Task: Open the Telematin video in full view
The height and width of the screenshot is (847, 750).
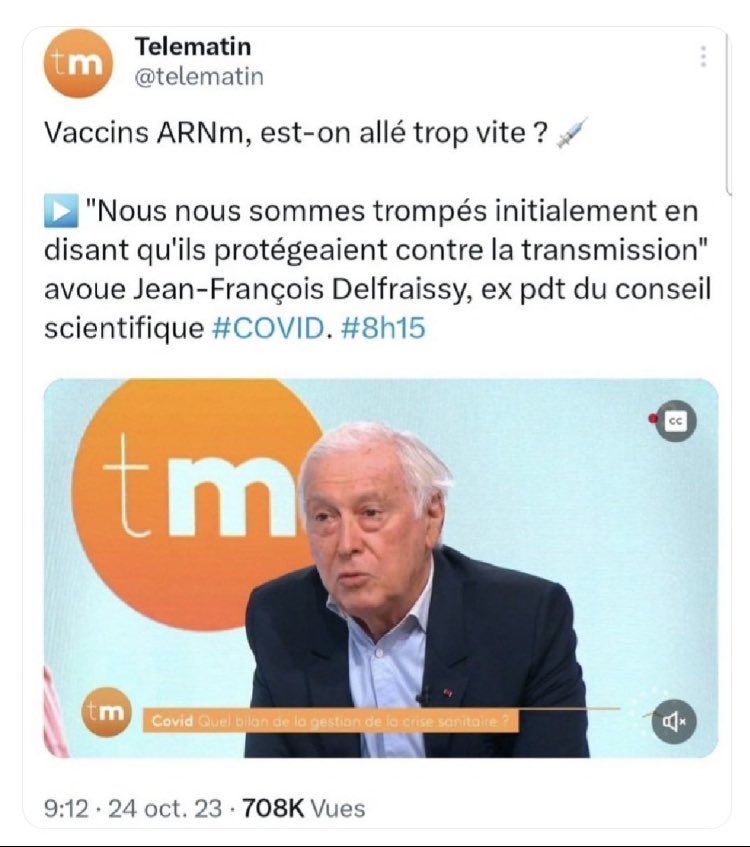Action: [380, 560]
